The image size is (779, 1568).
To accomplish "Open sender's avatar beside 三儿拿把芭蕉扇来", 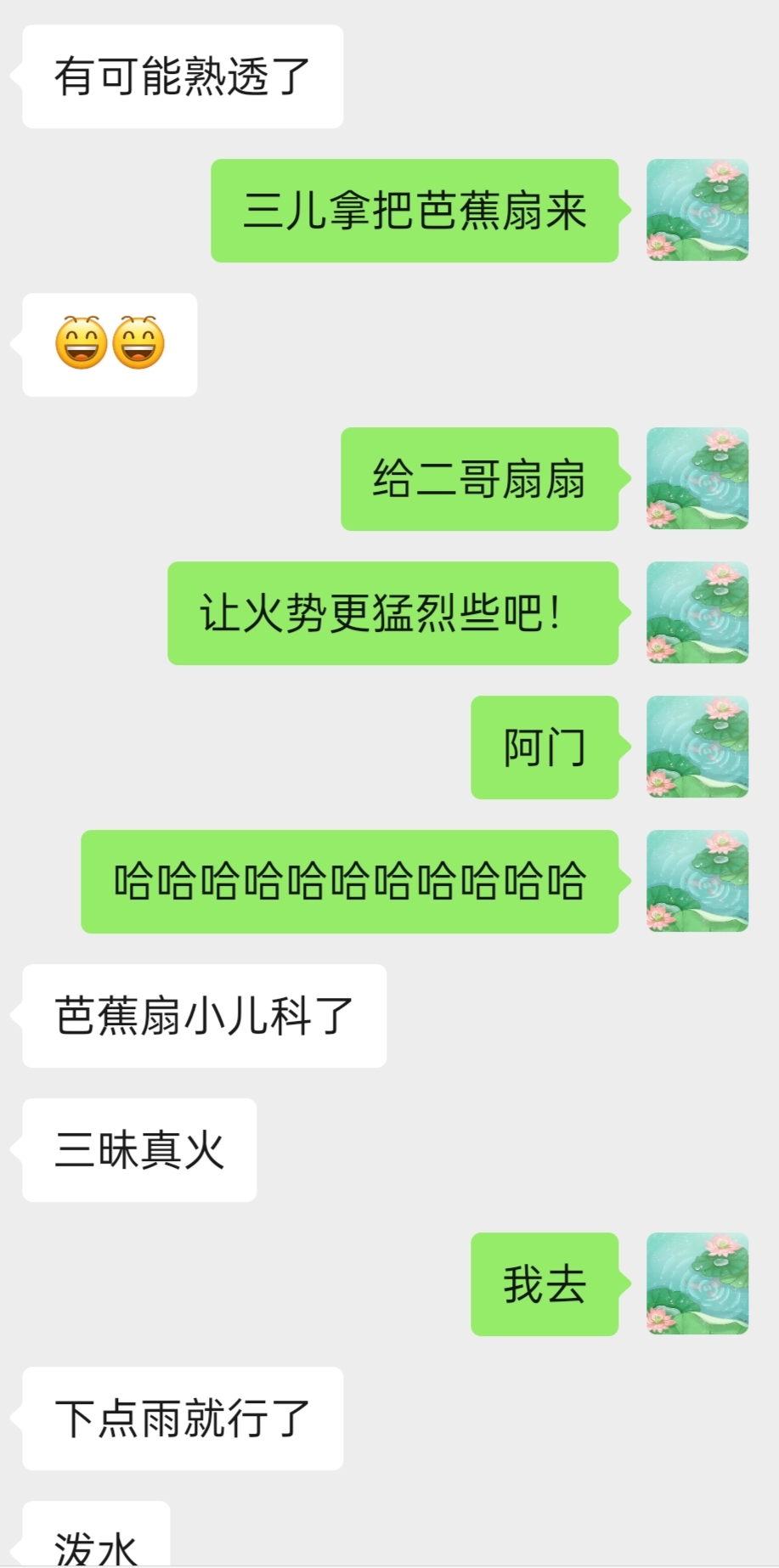I will tap(697, 210).
